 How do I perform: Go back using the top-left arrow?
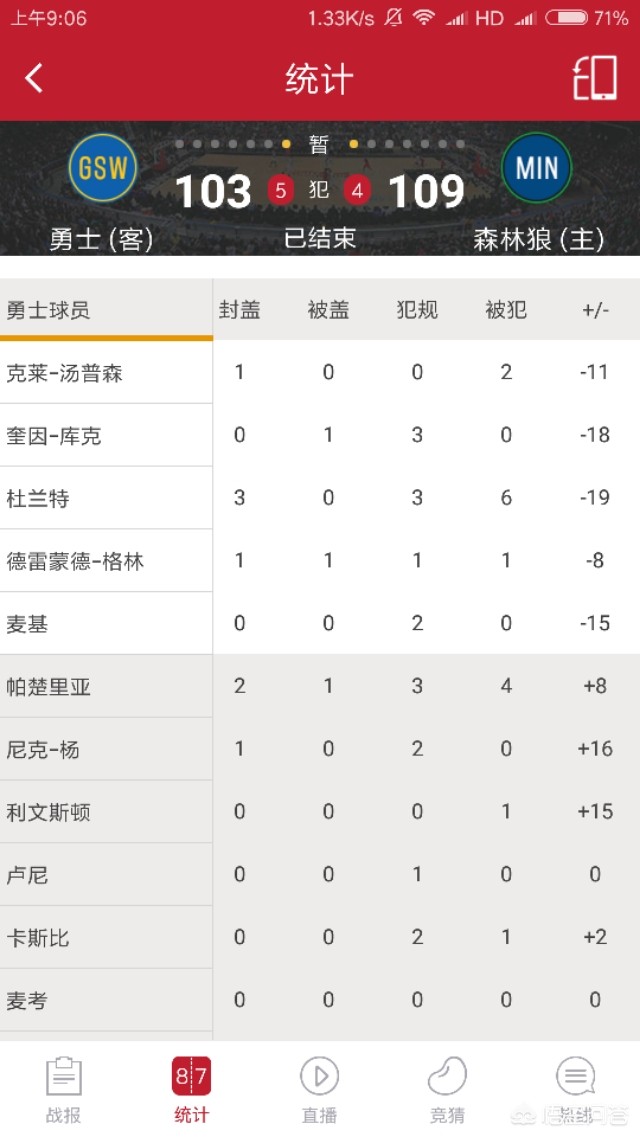34,78
